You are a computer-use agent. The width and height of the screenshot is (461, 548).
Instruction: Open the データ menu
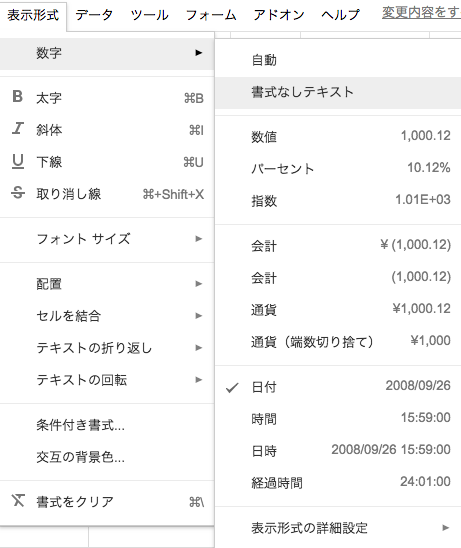(94, 15)
